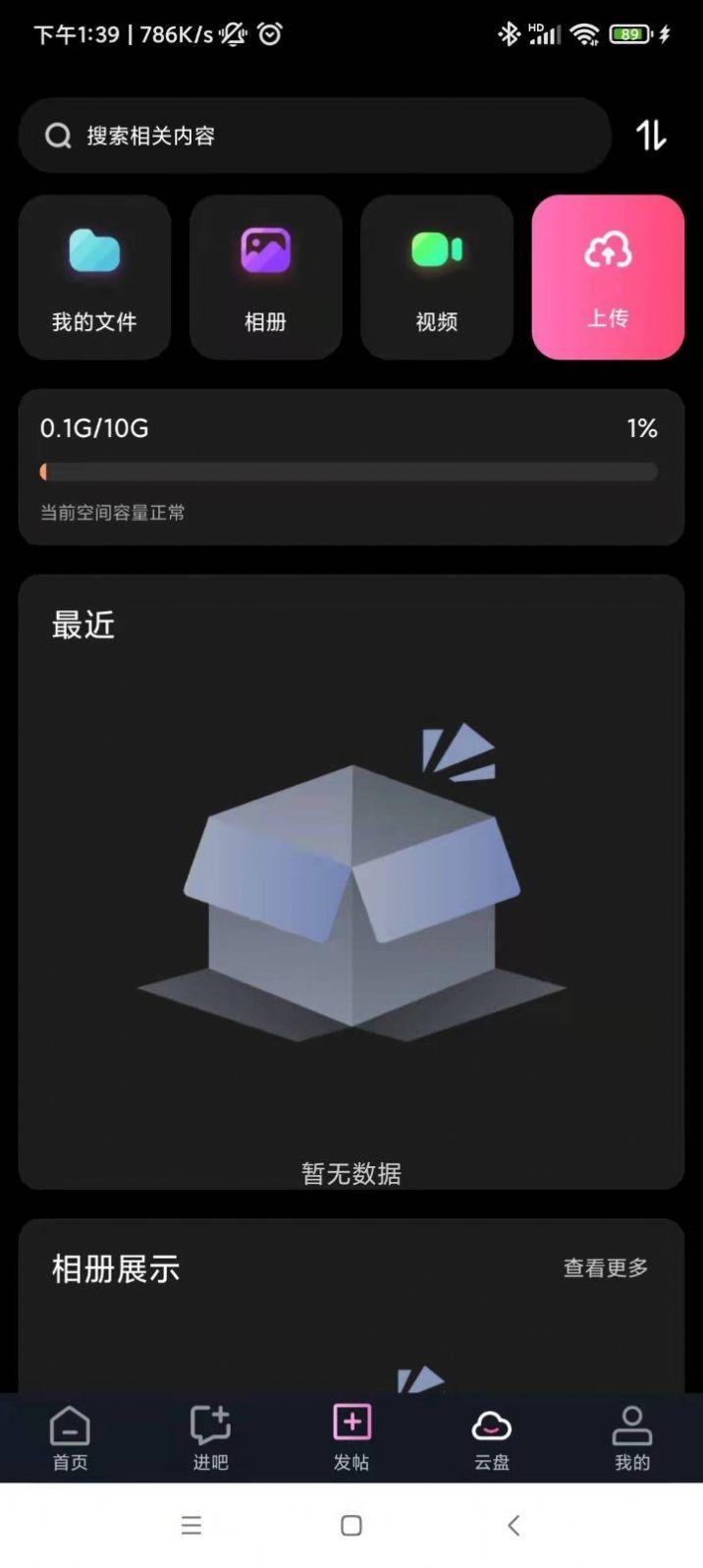View more albums via 查看更多
This screenshot has height=1568, width=703.
[x=606, y=1268]
